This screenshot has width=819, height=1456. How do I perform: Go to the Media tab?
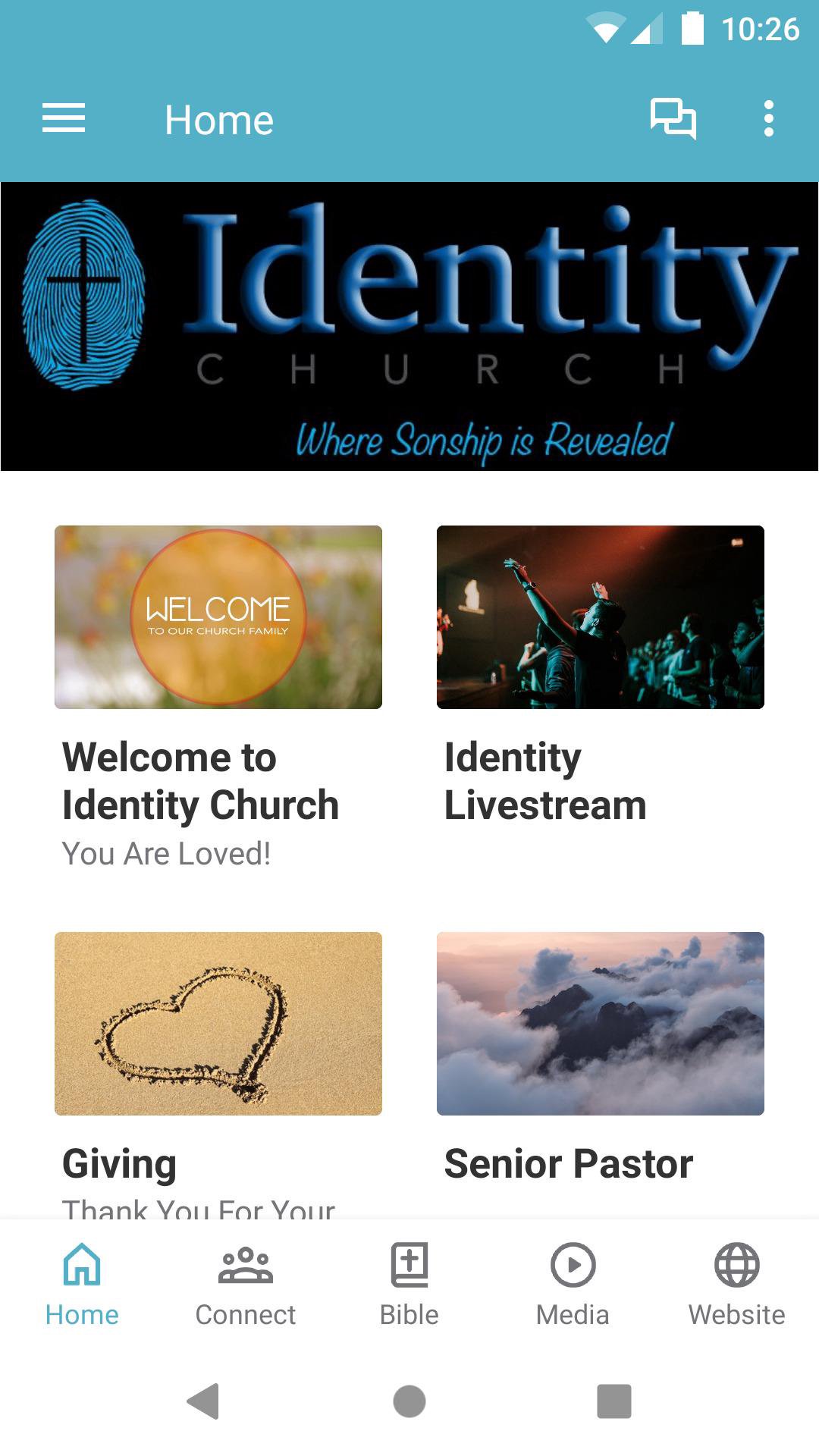tap(573, 1282)
